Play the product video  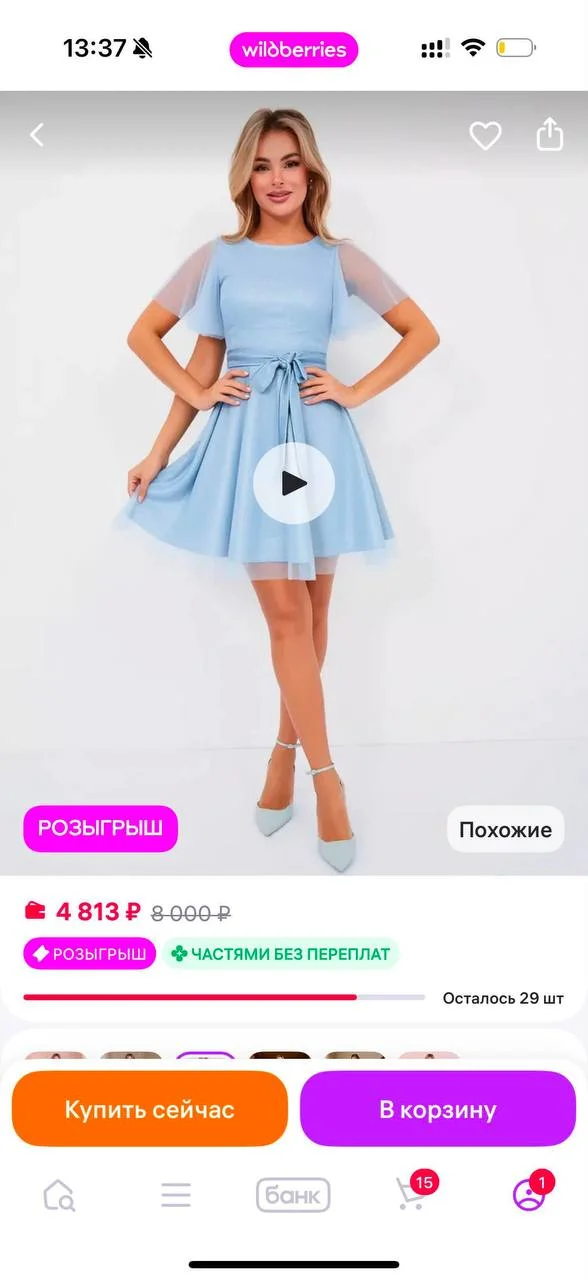(293, 483)
